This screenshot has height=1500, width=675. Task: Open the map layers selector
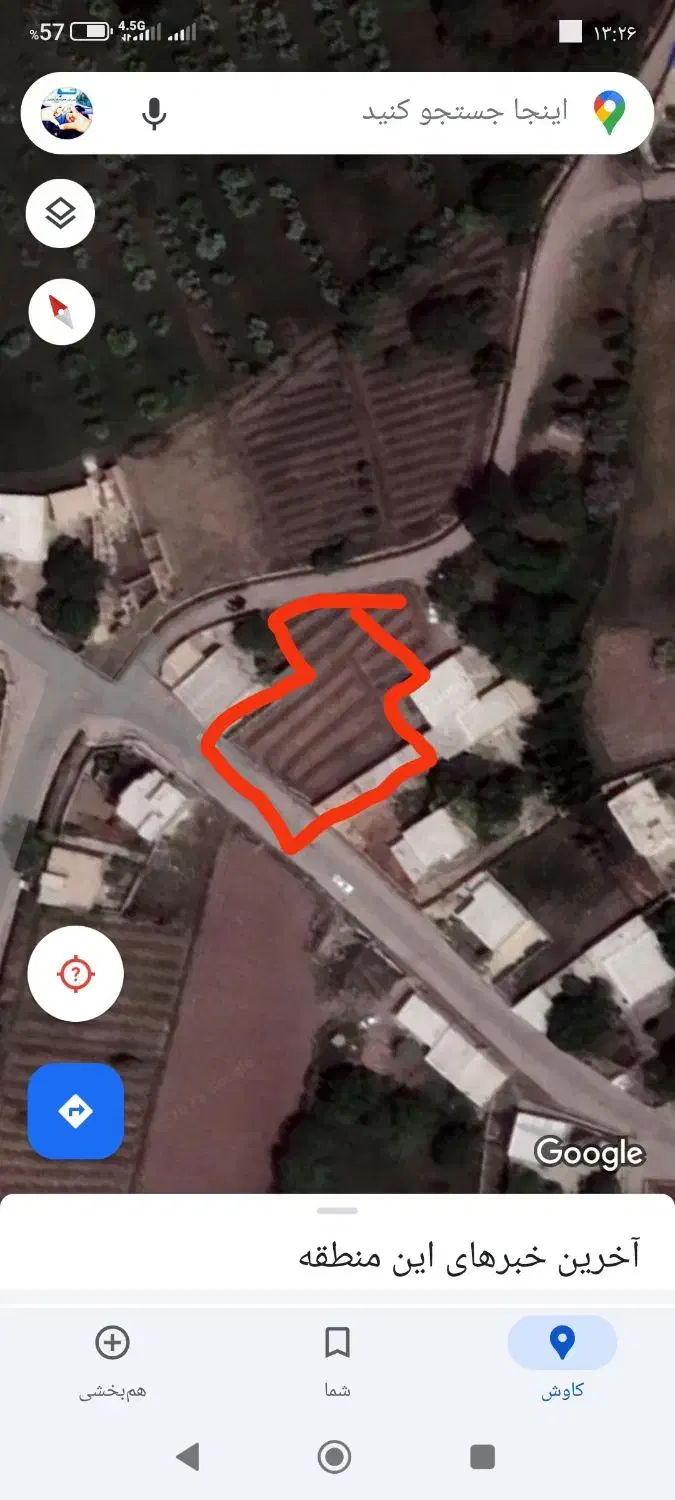coord(61,213)
